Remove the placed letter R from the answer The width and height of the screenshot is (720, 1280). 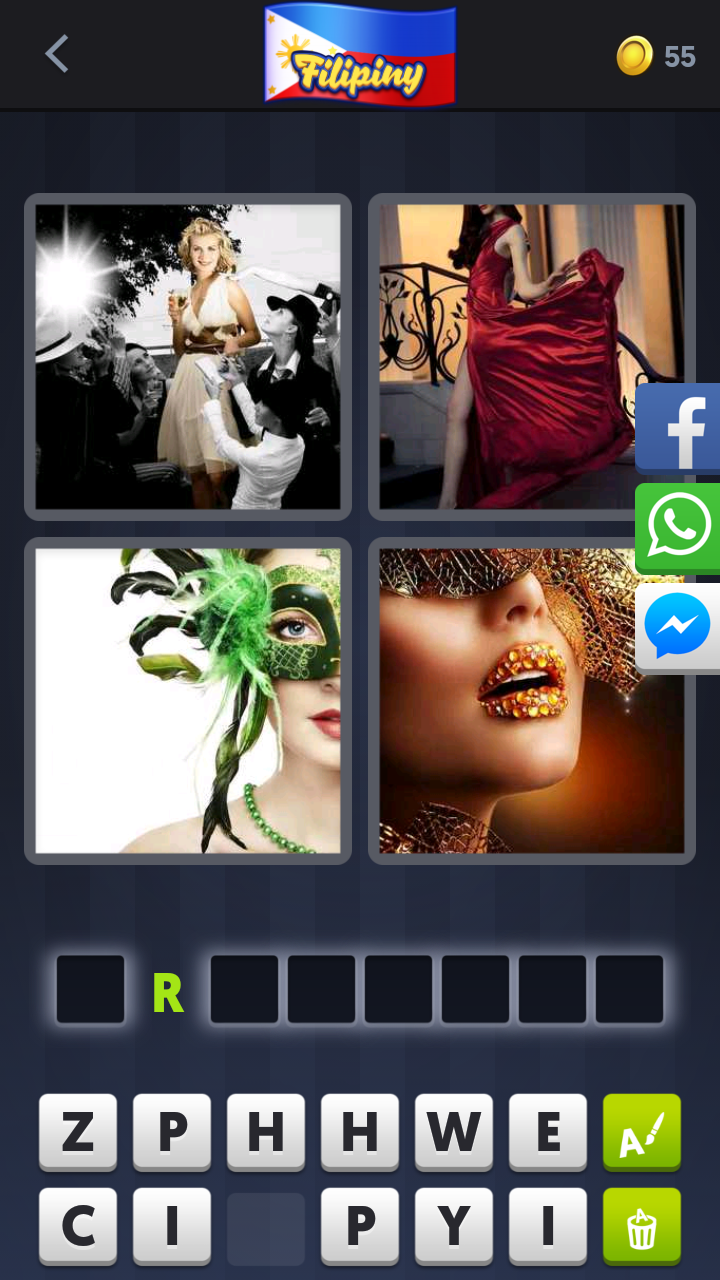pyautogui.click(x=167, y=990)
